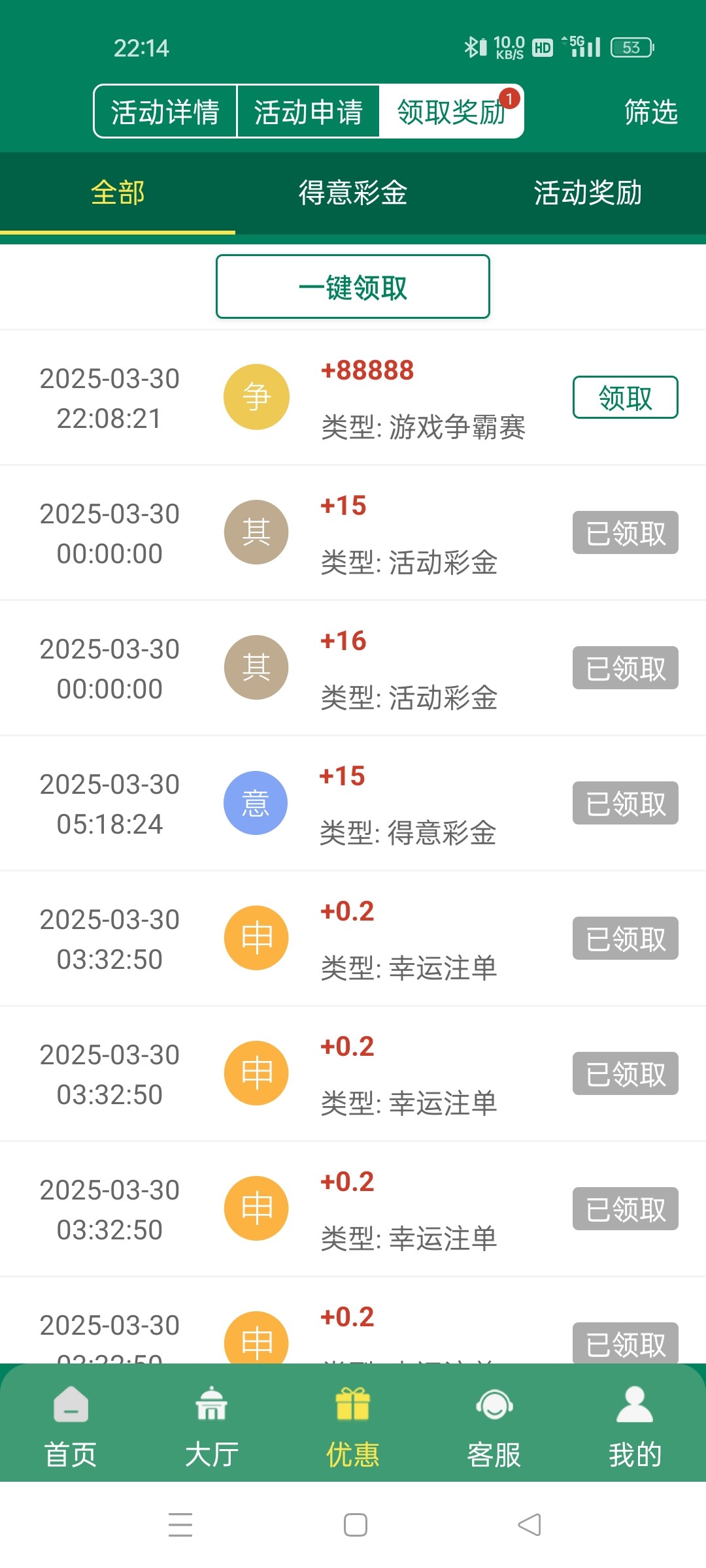706x1568 pixels.
Task: Tap the system back button
Action: pos(529,1525)
